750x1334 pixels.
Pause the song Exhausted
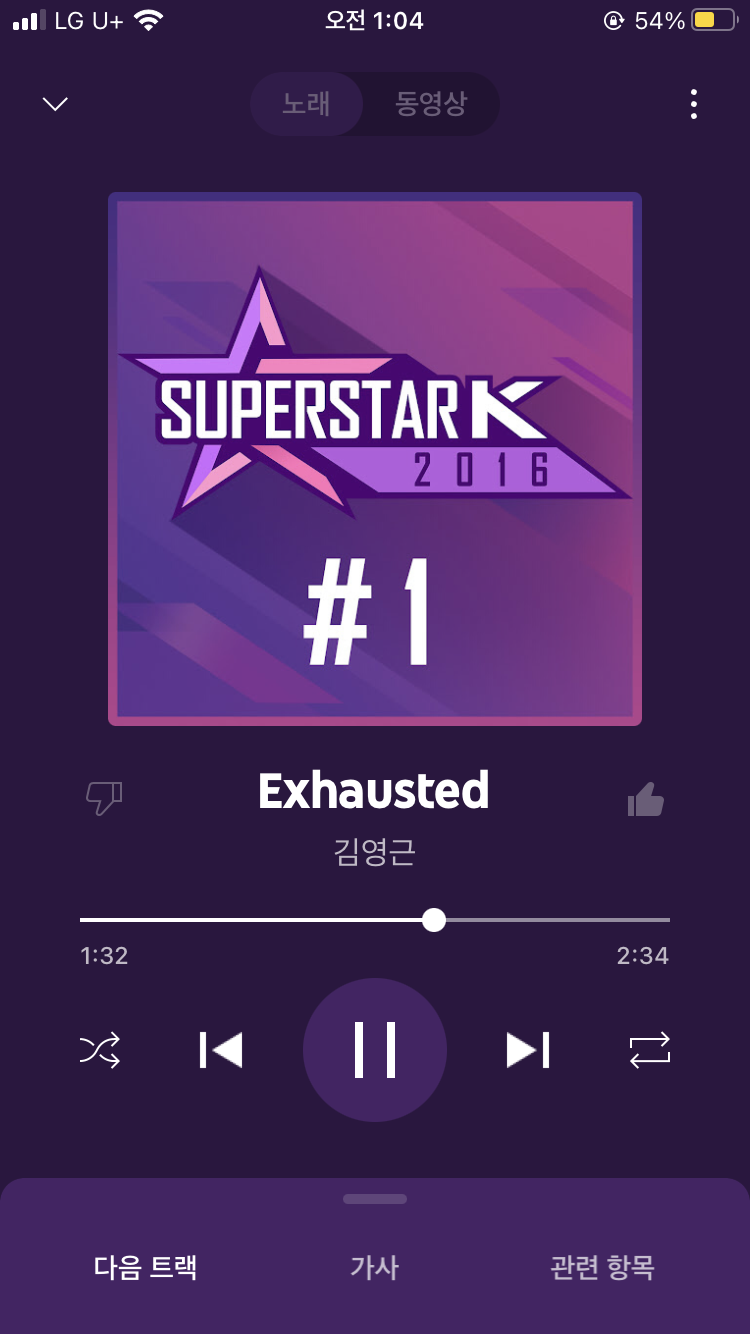tap(375, 1050)
